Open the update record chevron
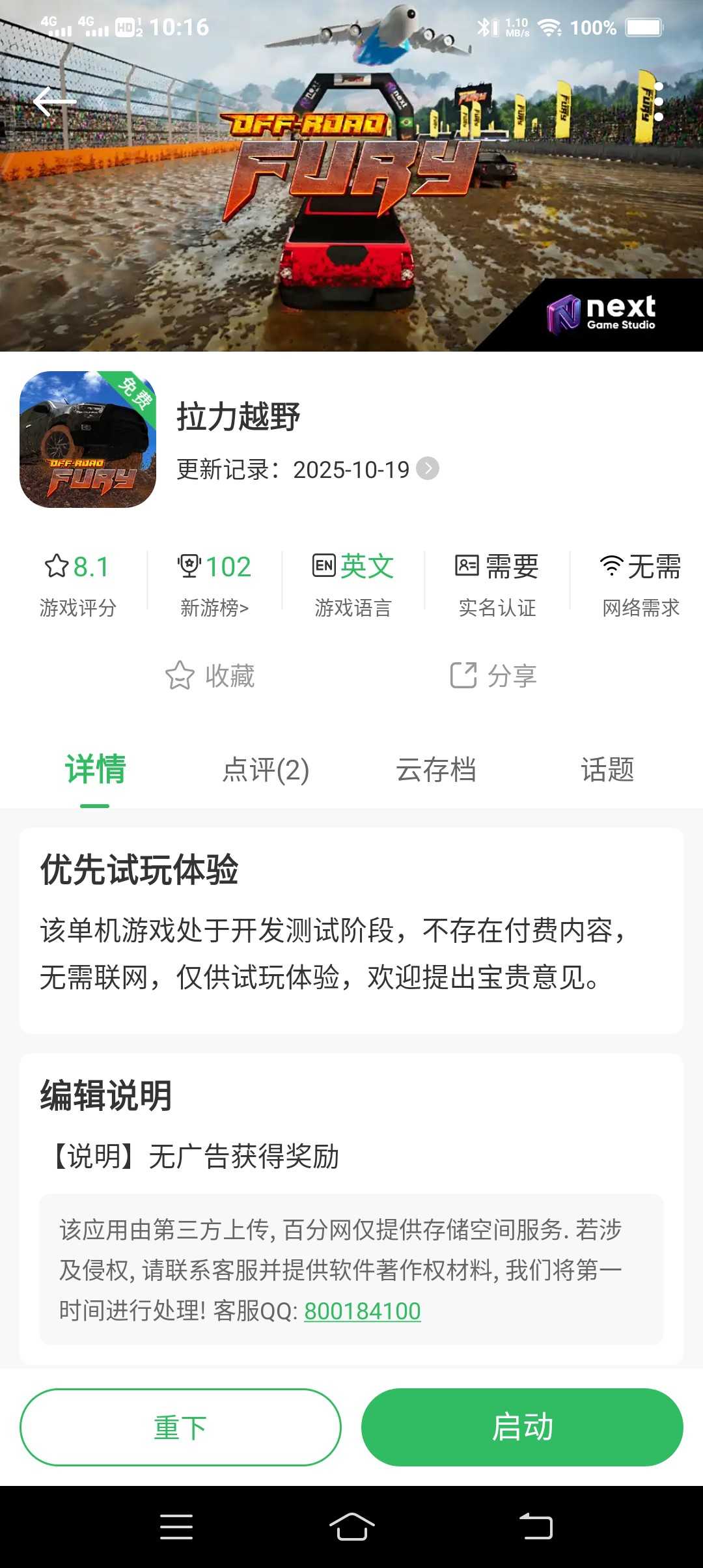703x1568 pixels. 428,469
